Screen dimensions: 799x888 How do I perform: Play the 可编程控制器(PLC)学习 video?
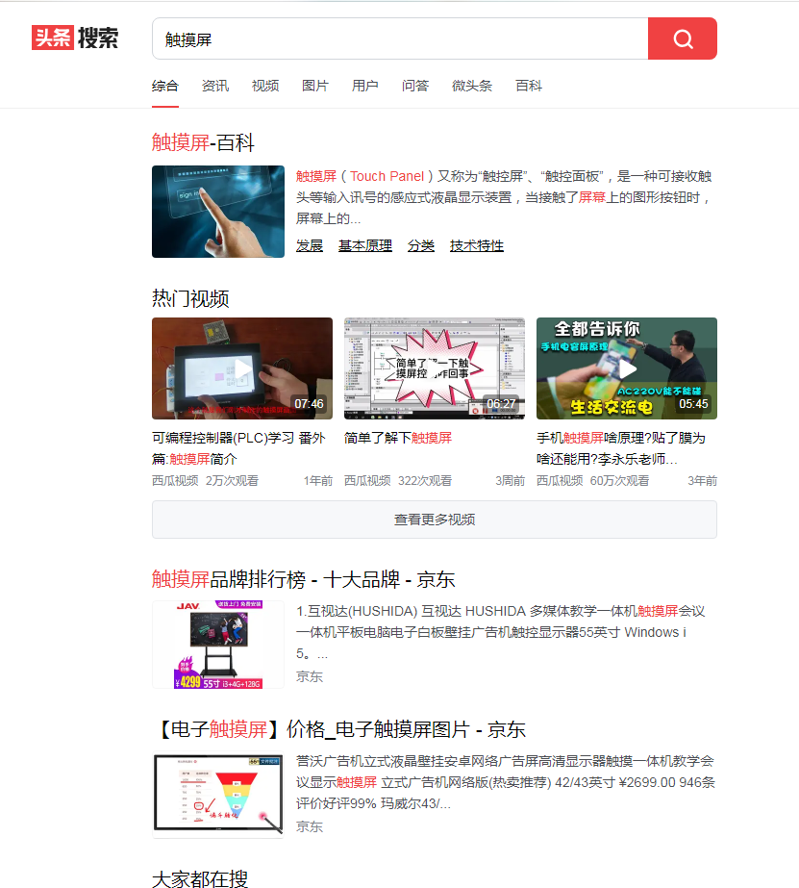click(x=242, y=368)
